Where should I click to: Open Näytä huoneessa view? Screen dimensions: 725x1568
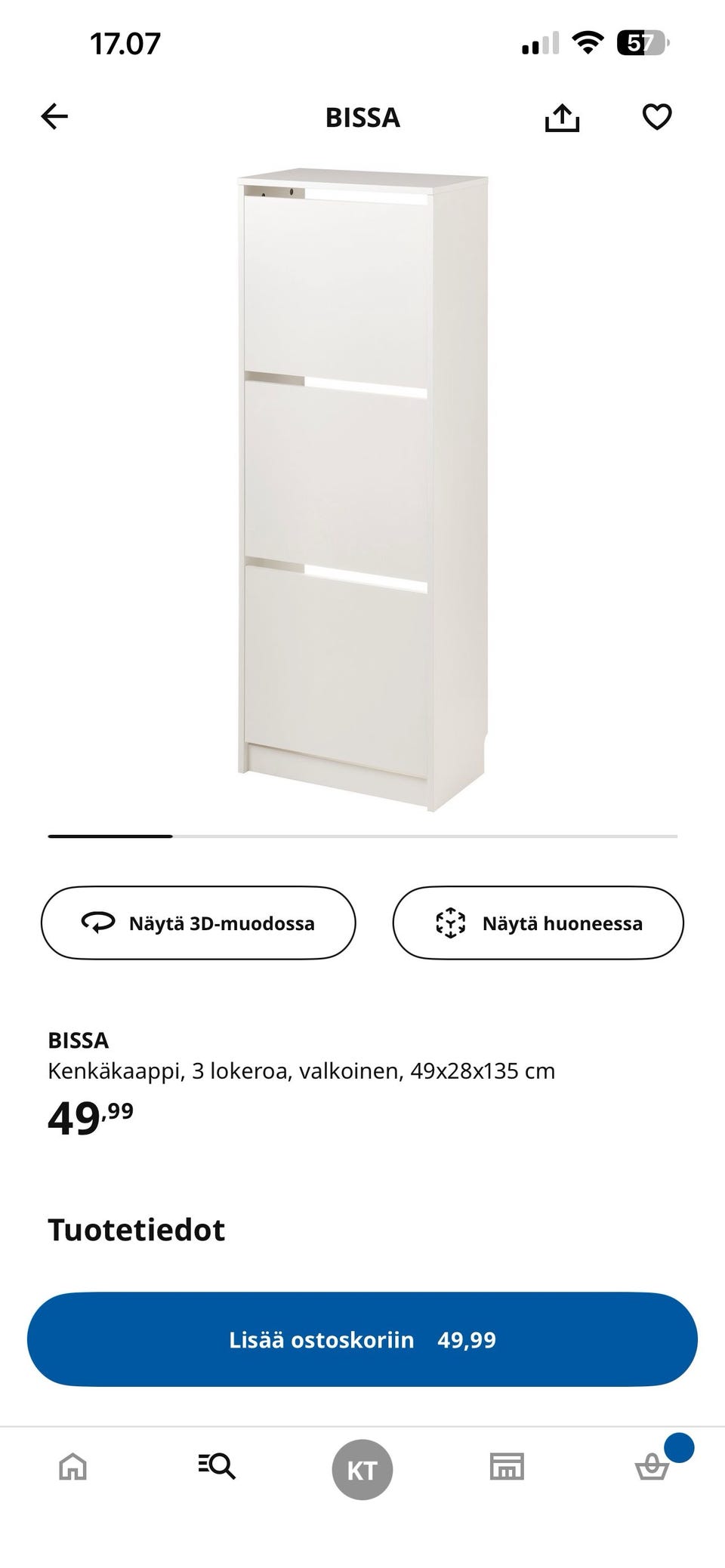[538, 923]
